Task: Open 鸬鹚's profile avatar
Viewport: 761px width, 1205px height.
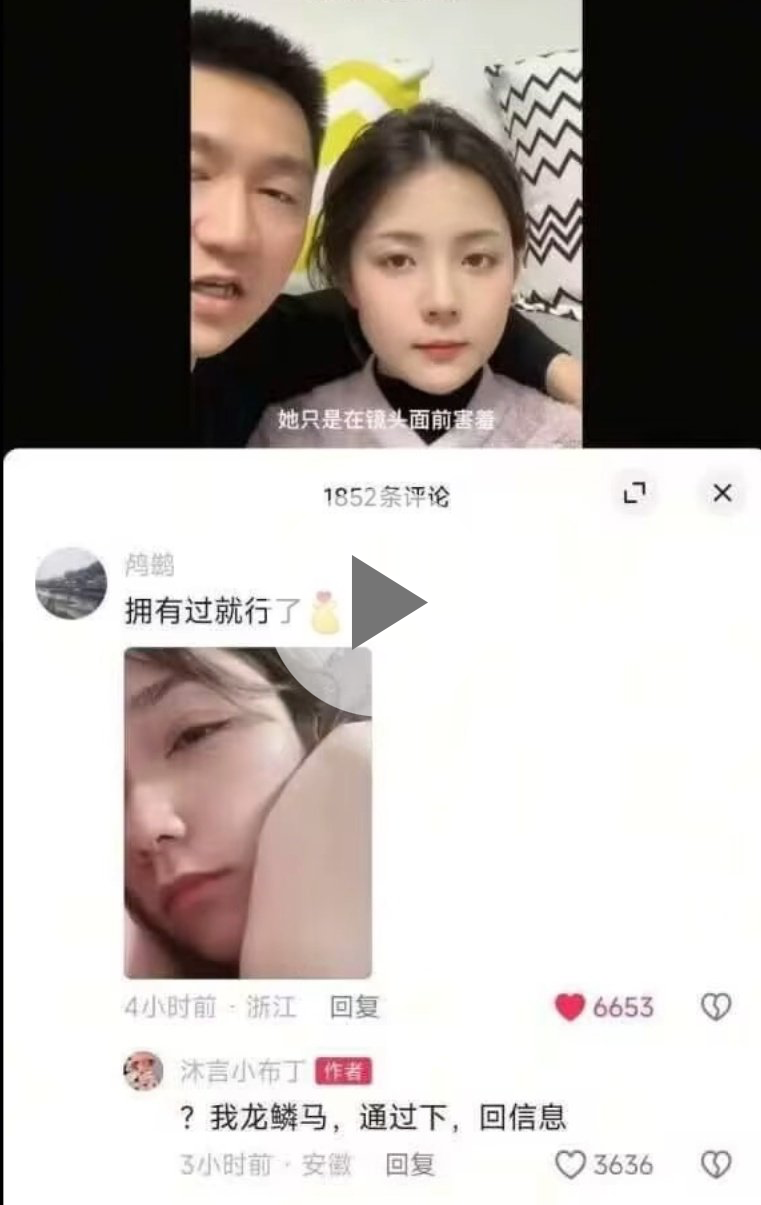Action: pyautogui.click(x=71, y=583)
